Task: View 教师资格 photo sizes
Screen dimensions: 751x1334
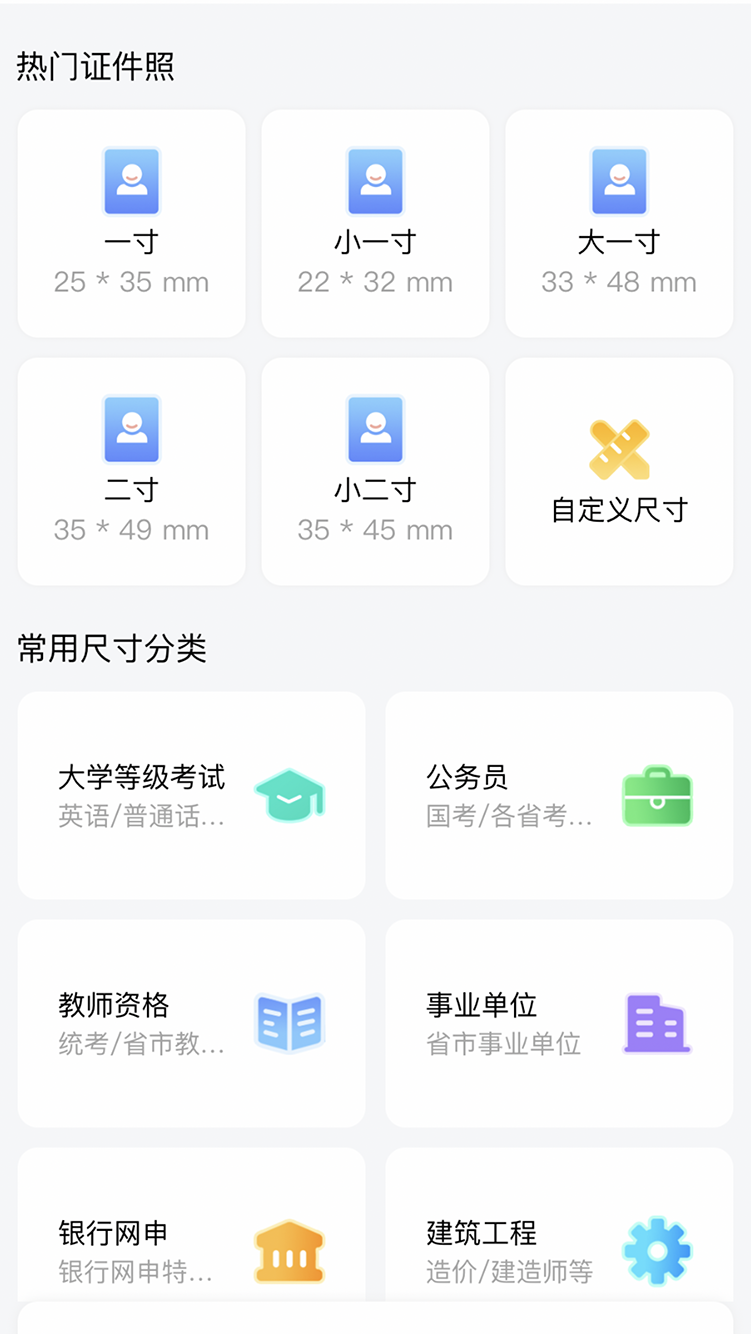Action: click(x=191, y=1024)
